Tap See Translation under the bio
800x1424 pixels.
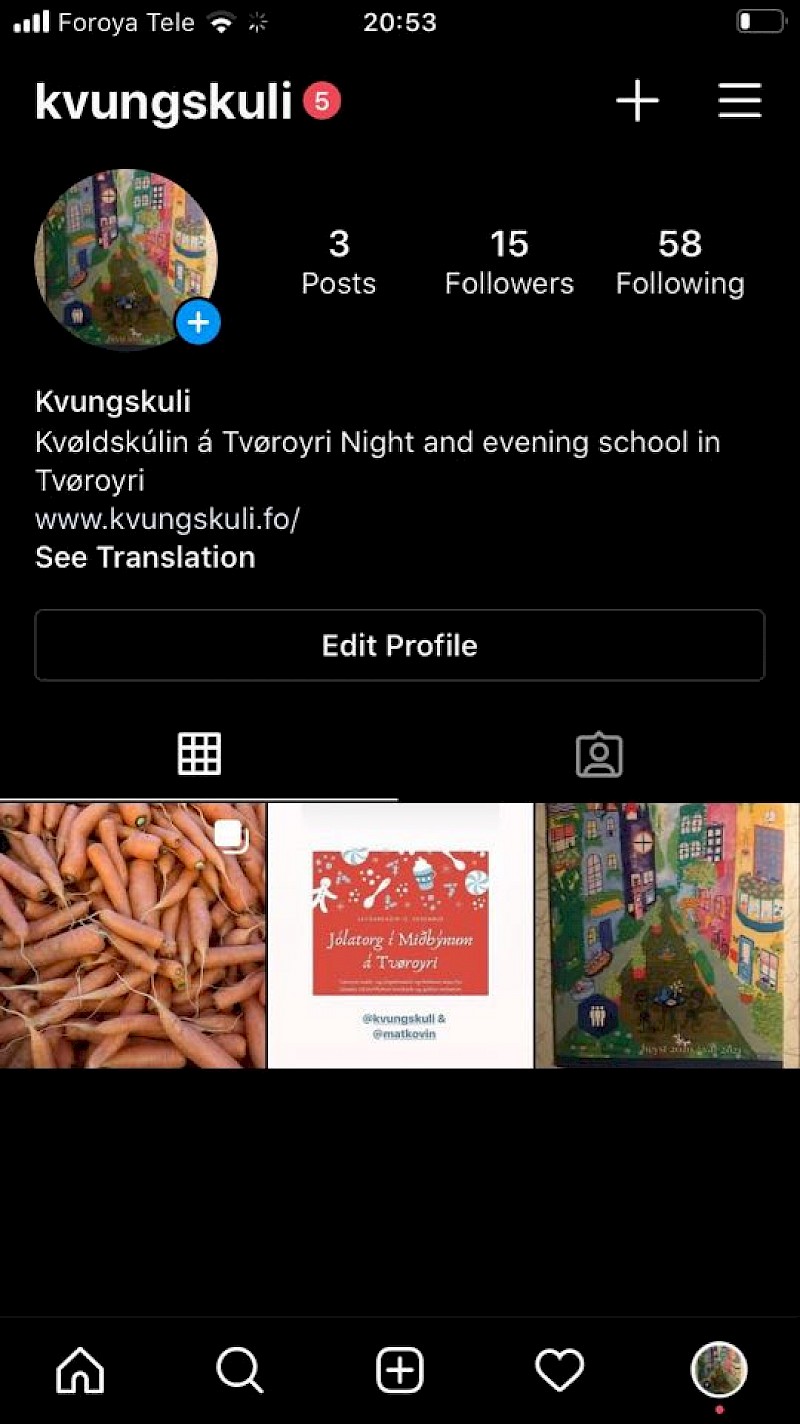click(145, 557)
